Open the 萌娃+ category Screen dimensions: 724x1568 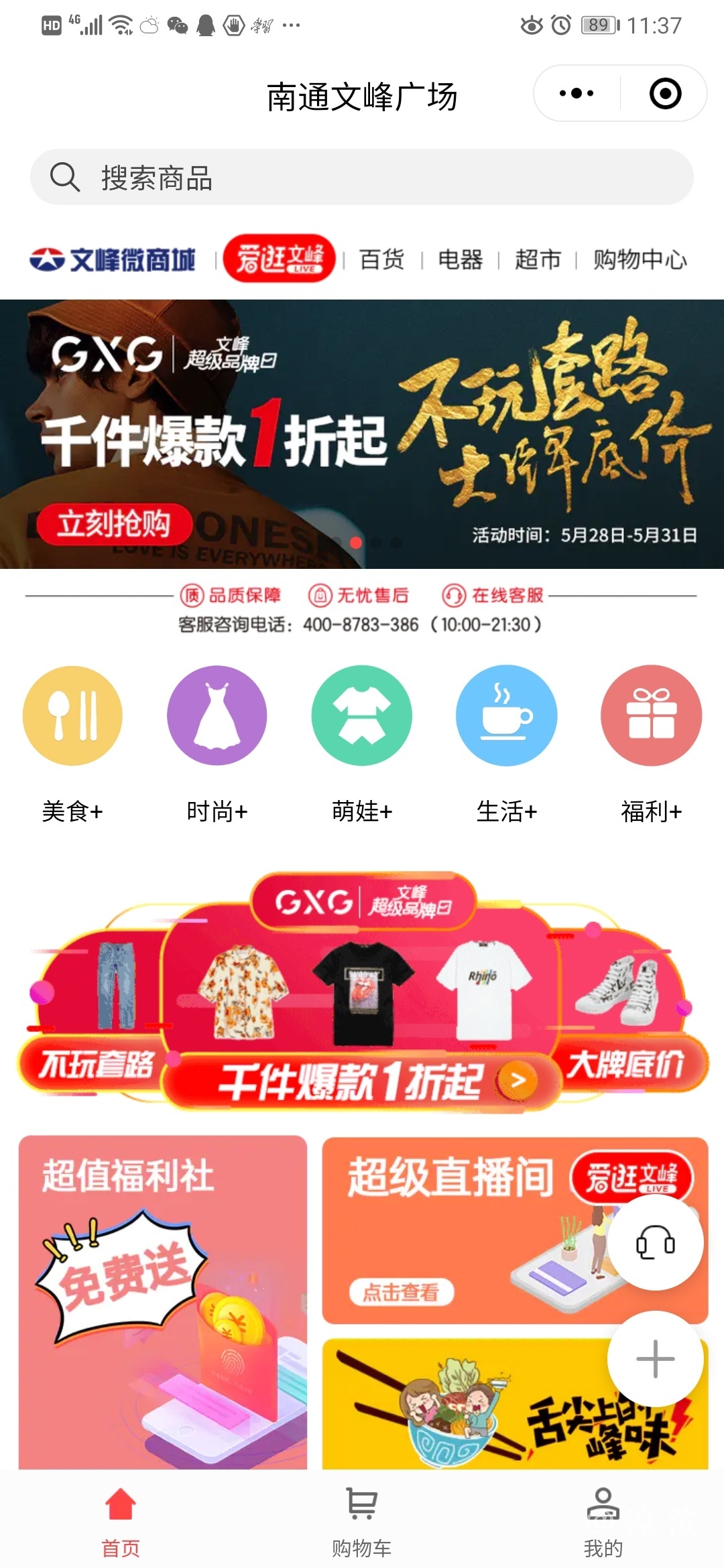click(x=362, y=716)
